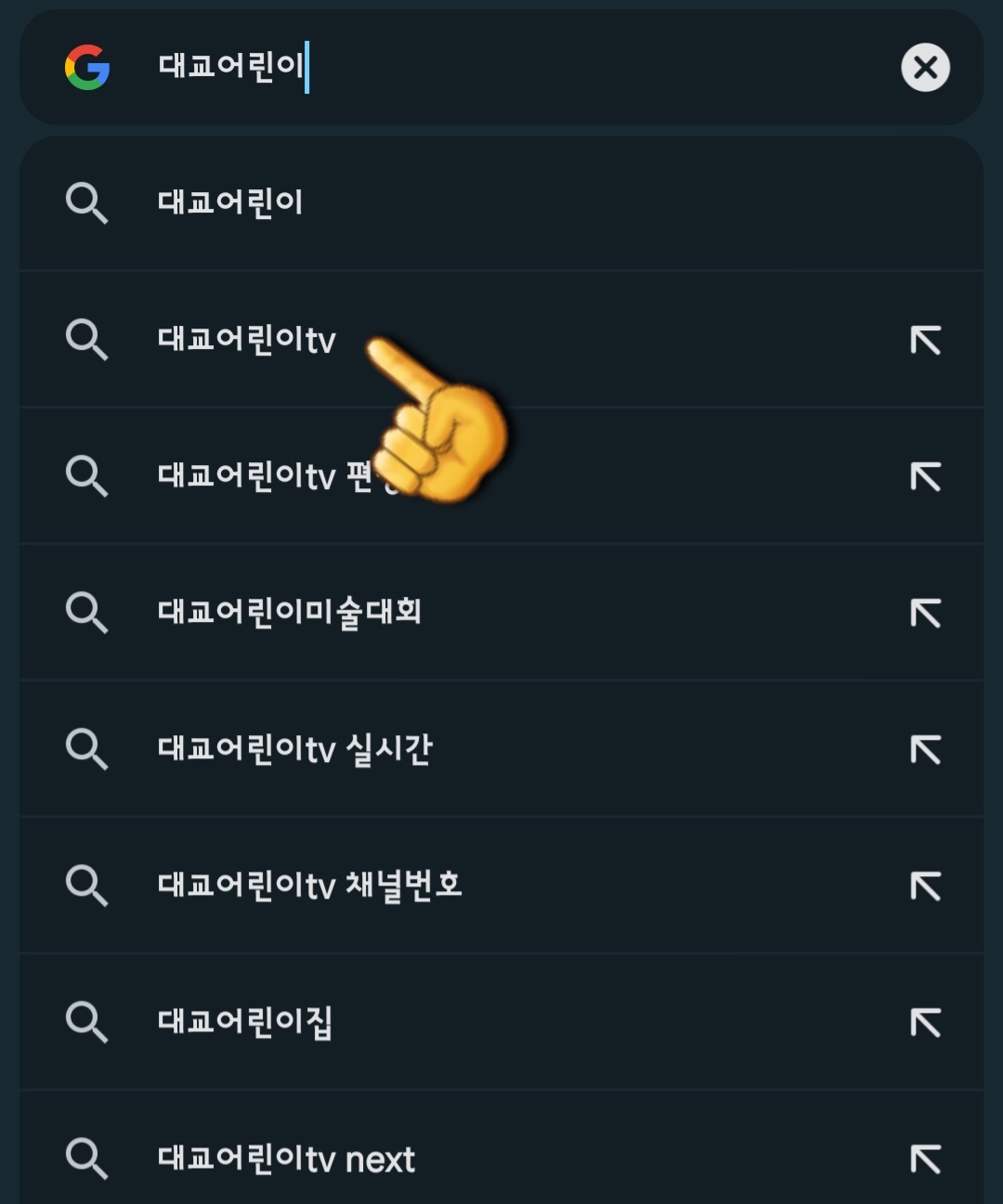Tap the insert arrow next to 대교어린이집
Viewport: 1003px width, 1204px height.
924,1021
